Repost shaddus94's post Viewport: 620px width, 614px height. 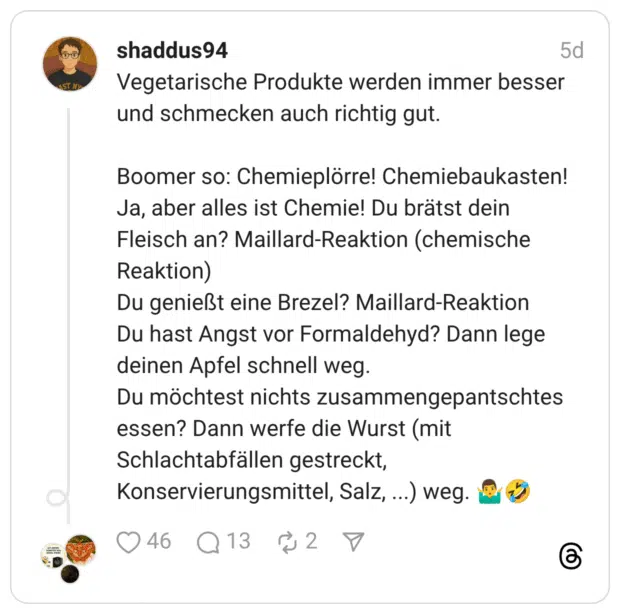pyautogui.click(x=288, y=542)
